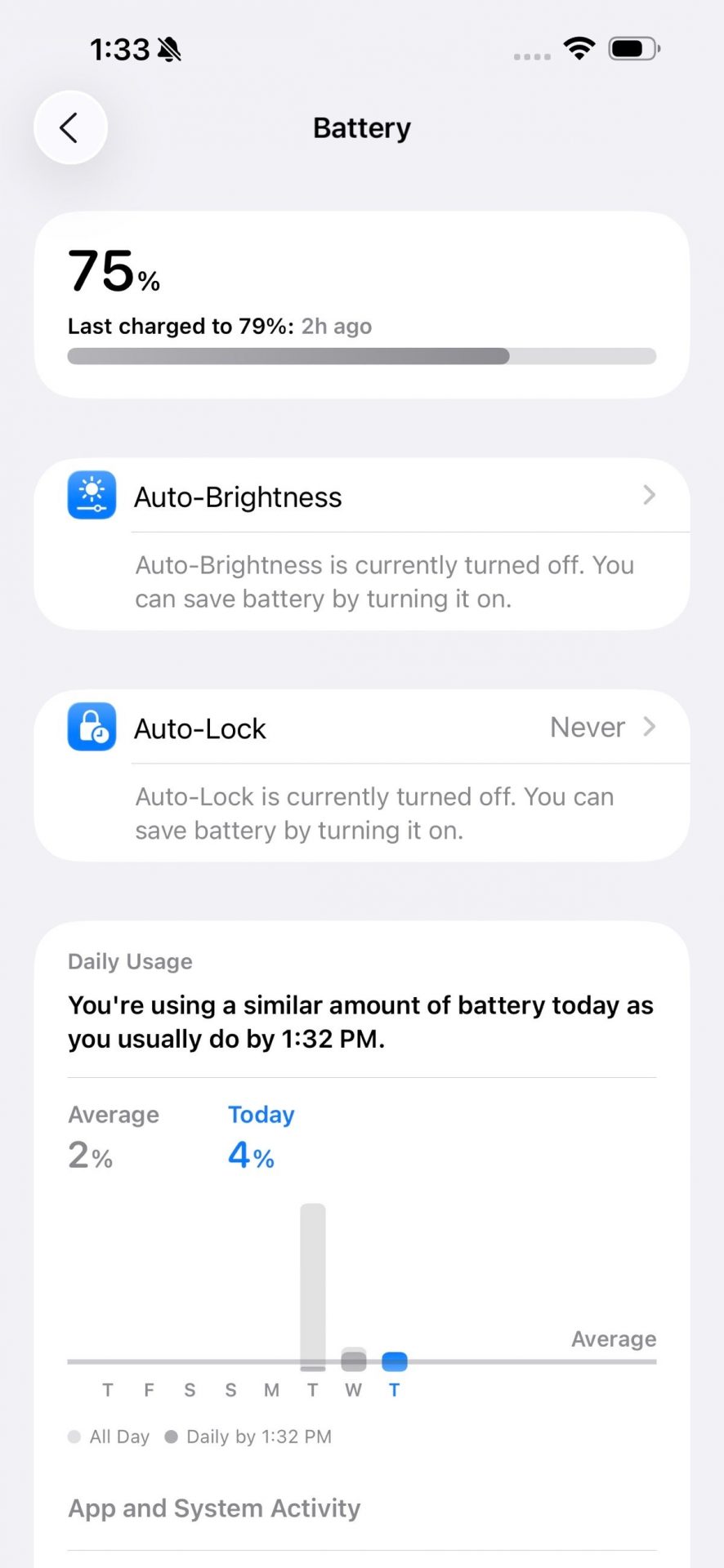Go back from Battery settings

[x=70, y=127]
